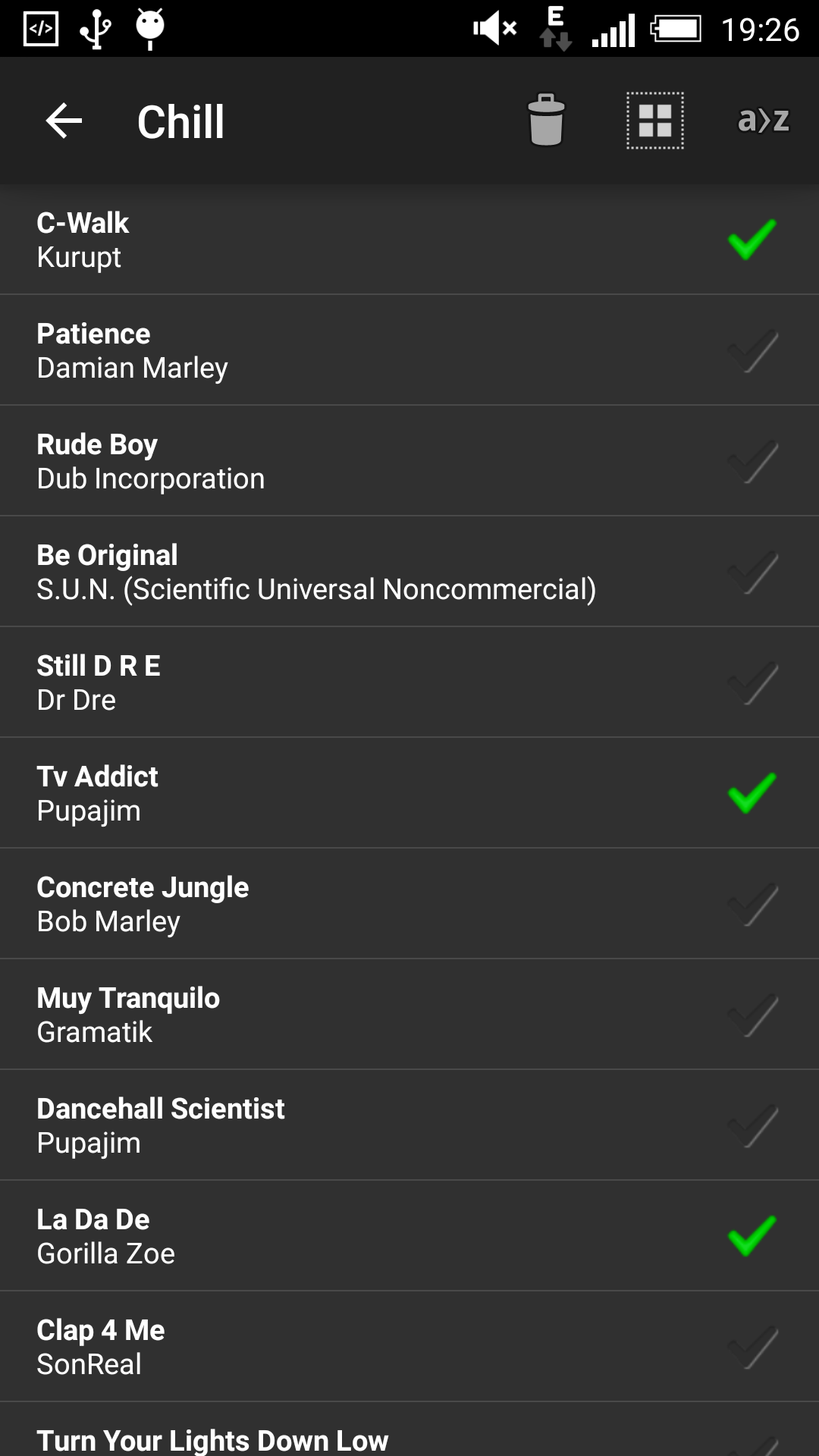Screen dimensions: 819x1456
Task: Tap the Chill playlist title
Action: (180, 121)
